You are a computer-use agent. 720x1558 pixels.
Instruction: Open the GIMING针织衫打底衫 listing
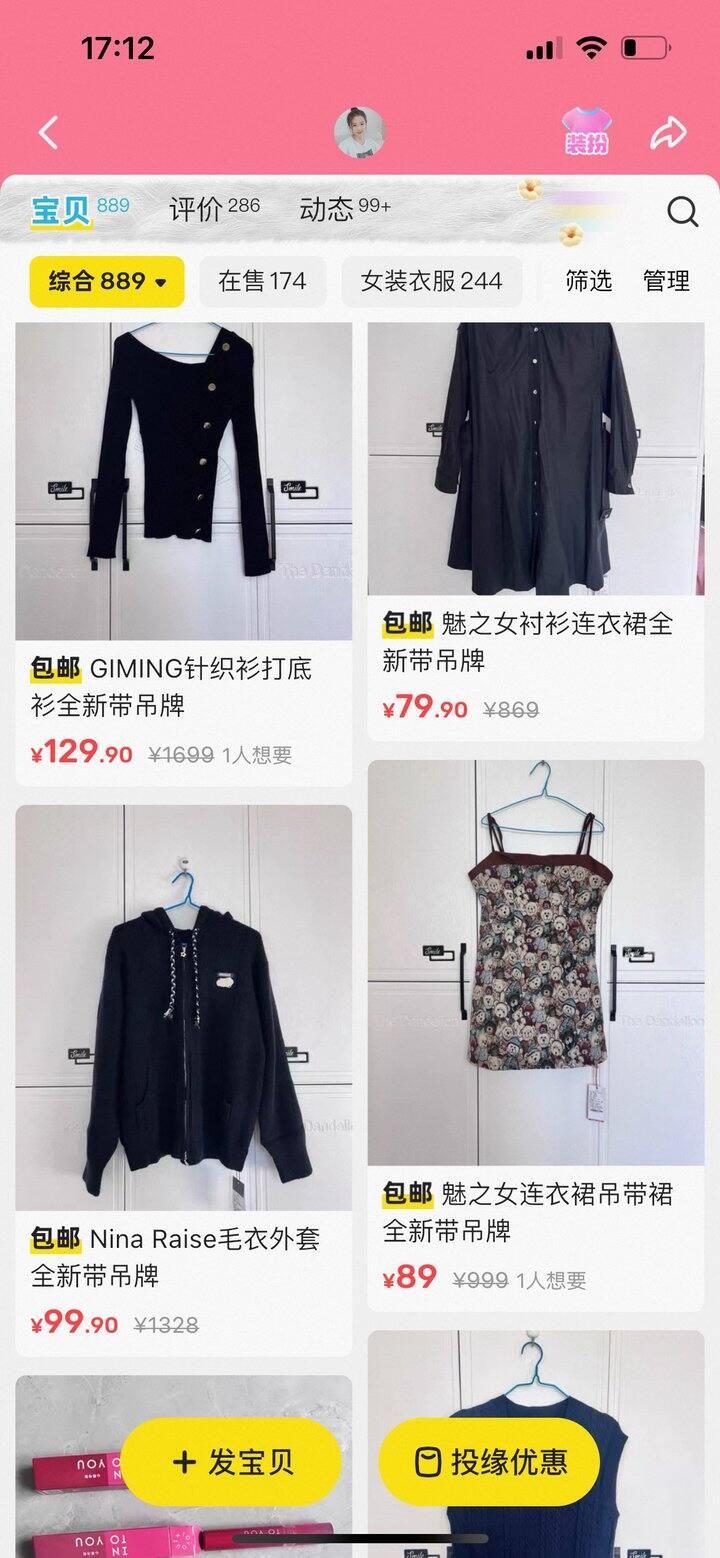[x=184, y=480]
